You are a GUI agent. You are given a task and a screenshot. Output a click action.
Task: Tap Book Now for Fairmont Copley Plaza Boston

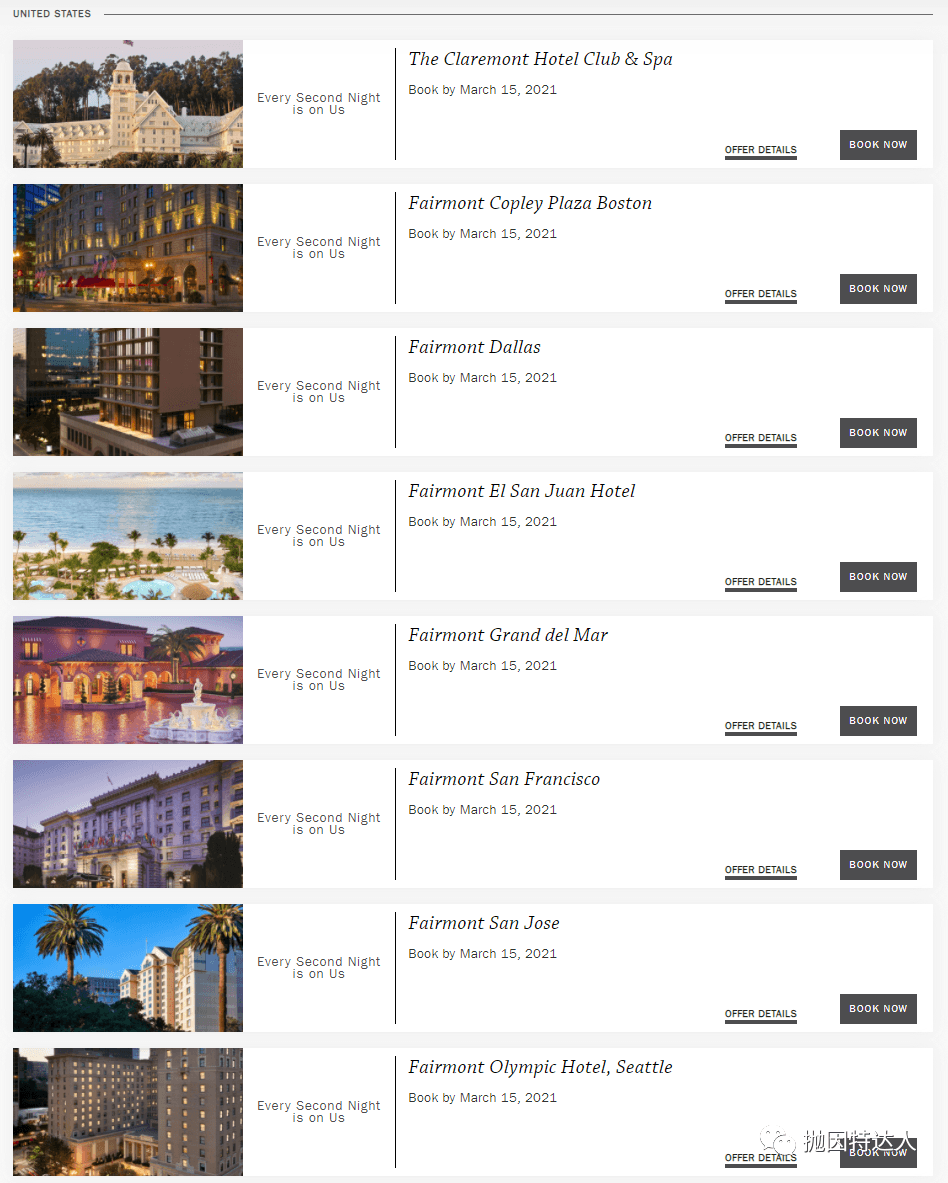click(878, 289)
